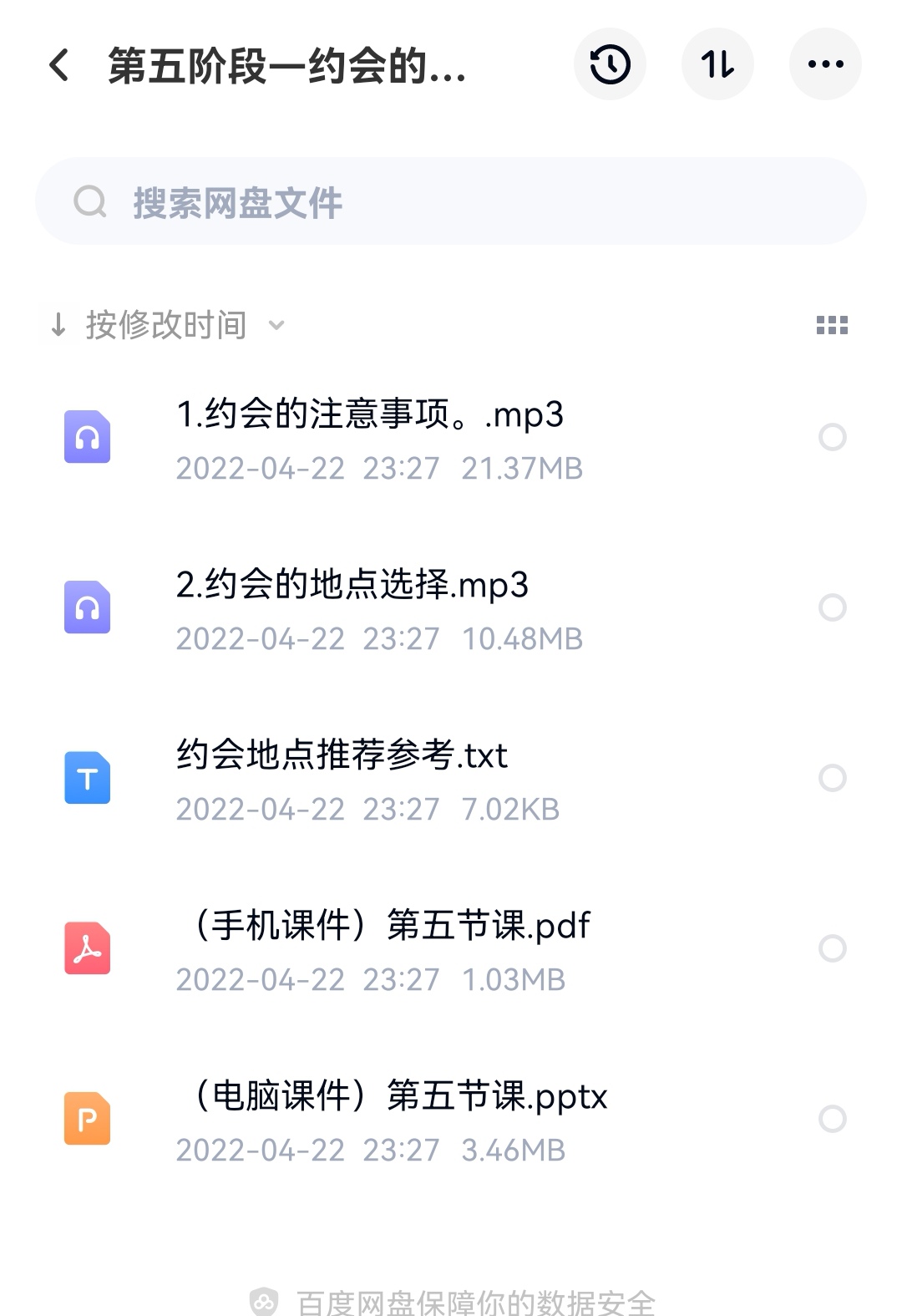Tick the circle beside 2.约会的地点选择.mp3
The height and width of the screenshot is (1316, 902).
[x=832, y=607]
